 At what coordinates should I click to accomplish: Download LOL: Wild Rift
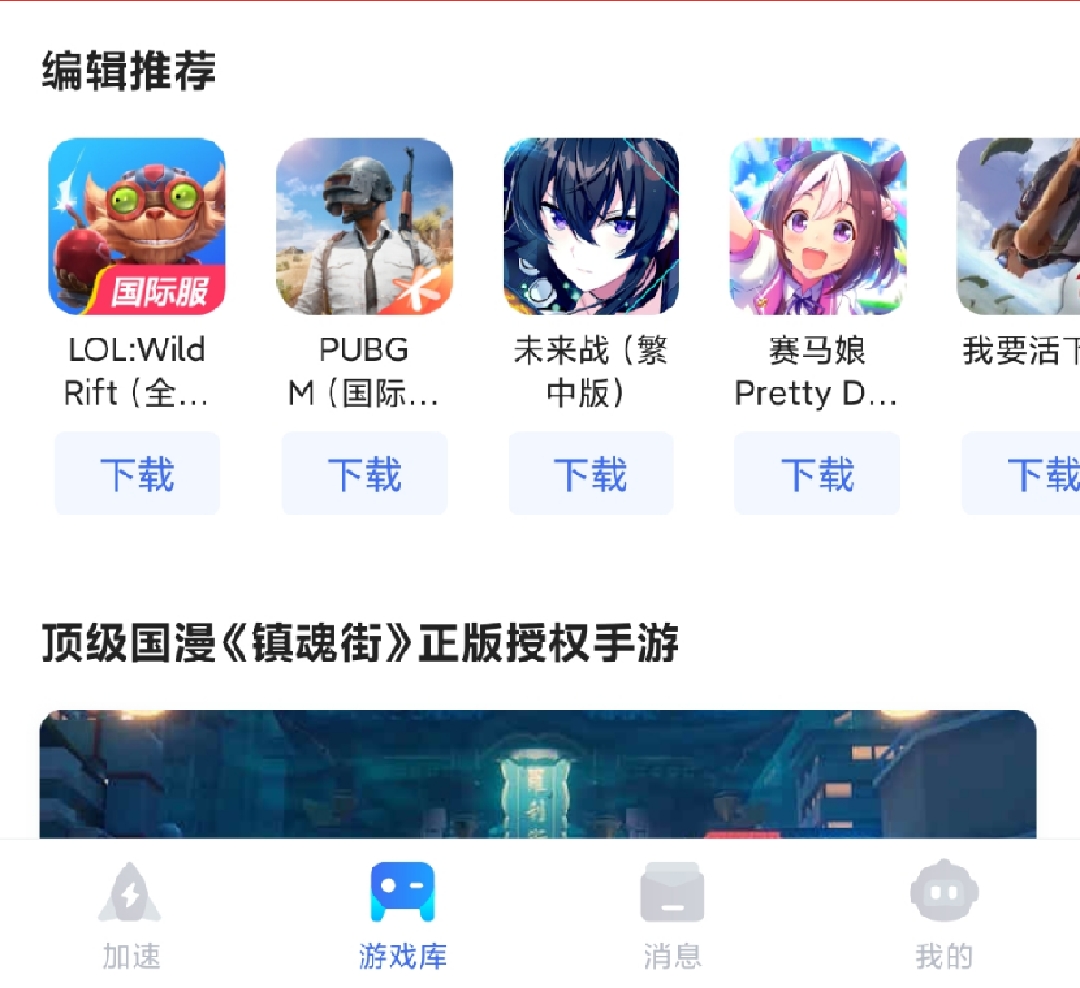(x=137, y=473)
